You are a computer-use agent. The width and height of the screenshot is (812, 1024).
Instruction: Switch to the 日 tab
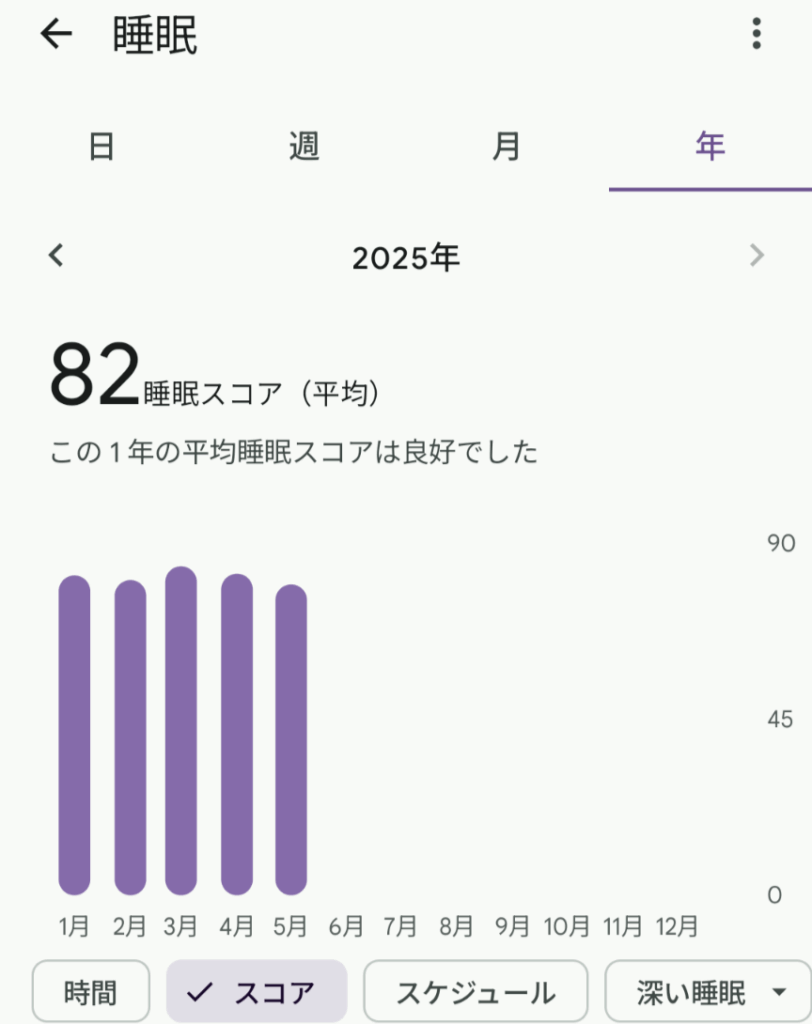click(x=101, y=147)
